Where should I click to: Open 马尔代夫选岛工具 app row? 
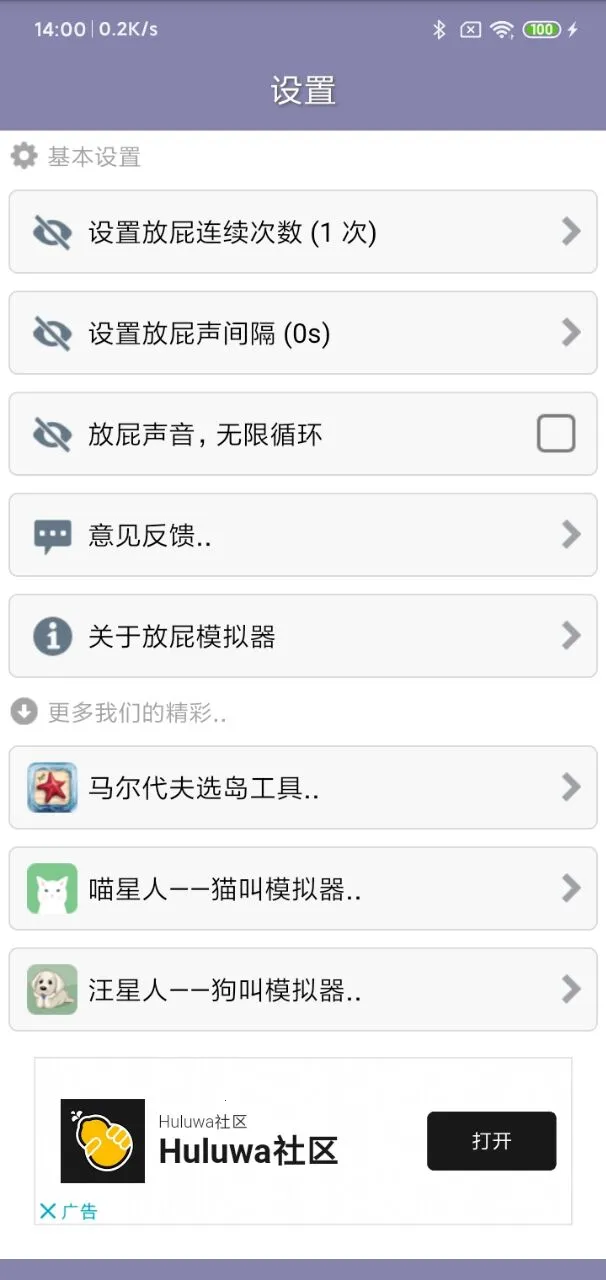tap(302, 788)
